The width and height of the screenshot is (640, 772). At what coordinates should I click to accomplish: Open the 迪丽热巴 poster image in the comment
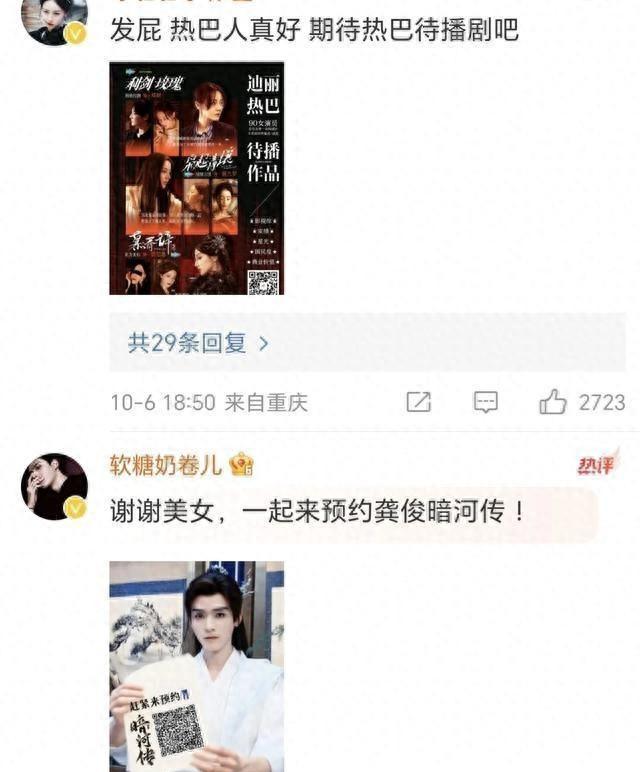click(196, 179)
